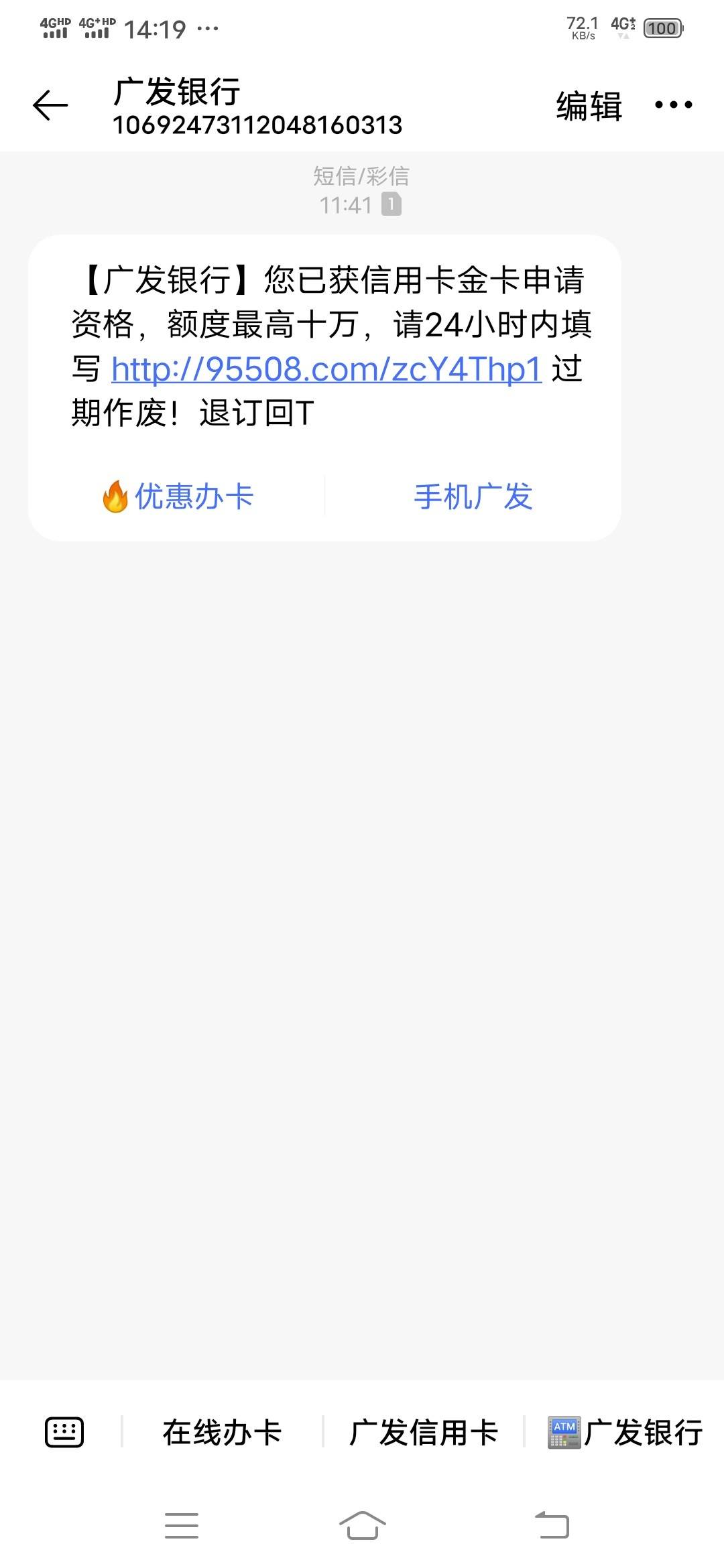
Task: Tap the 优惠办卡 quick action
Action: coord(178,497)
